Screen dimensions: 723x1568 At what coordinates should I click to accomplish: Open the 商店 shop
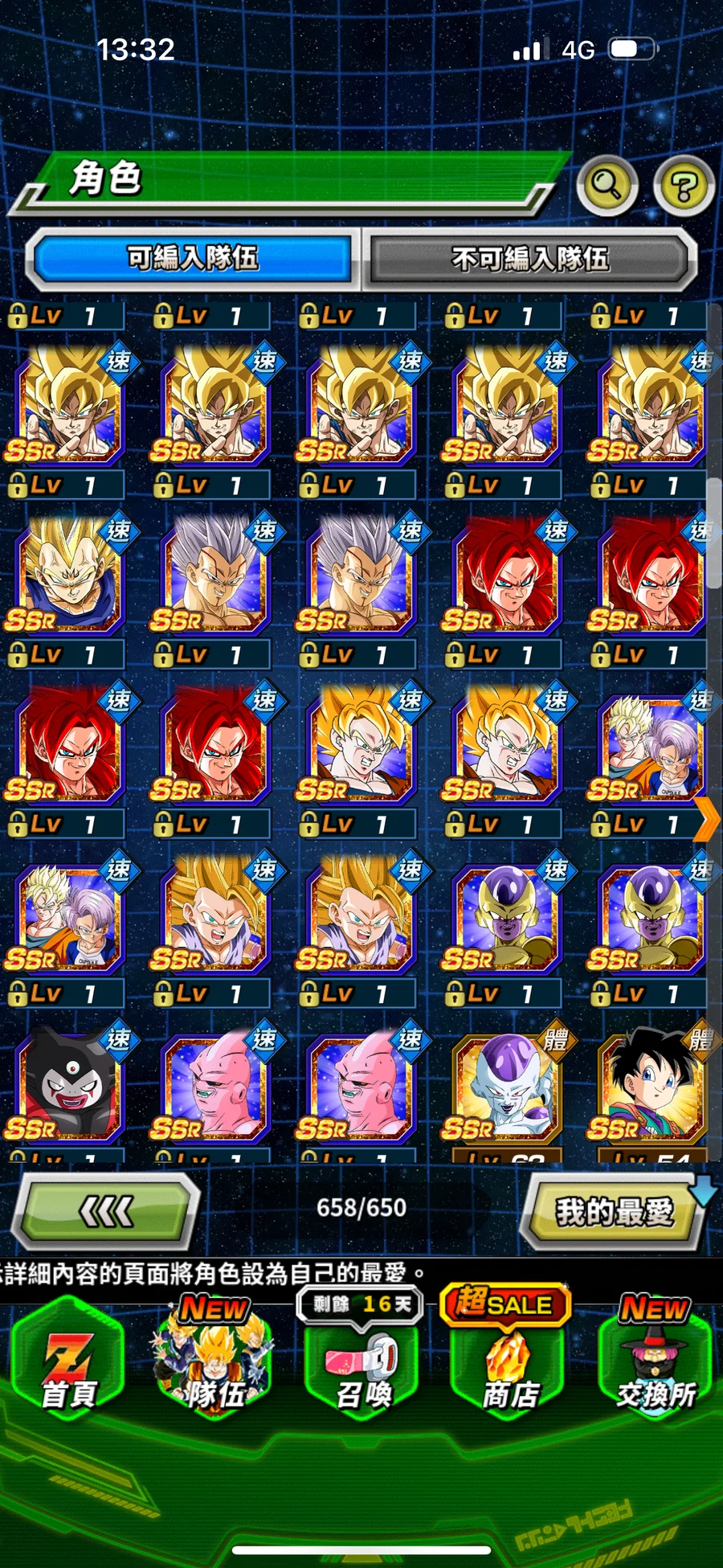tap(508, 1362)
